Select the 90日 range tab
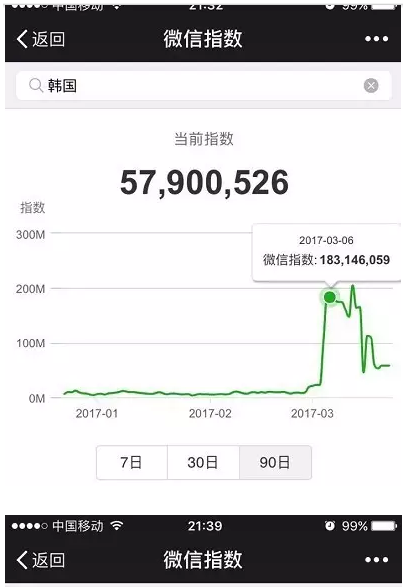 [275, 462]
